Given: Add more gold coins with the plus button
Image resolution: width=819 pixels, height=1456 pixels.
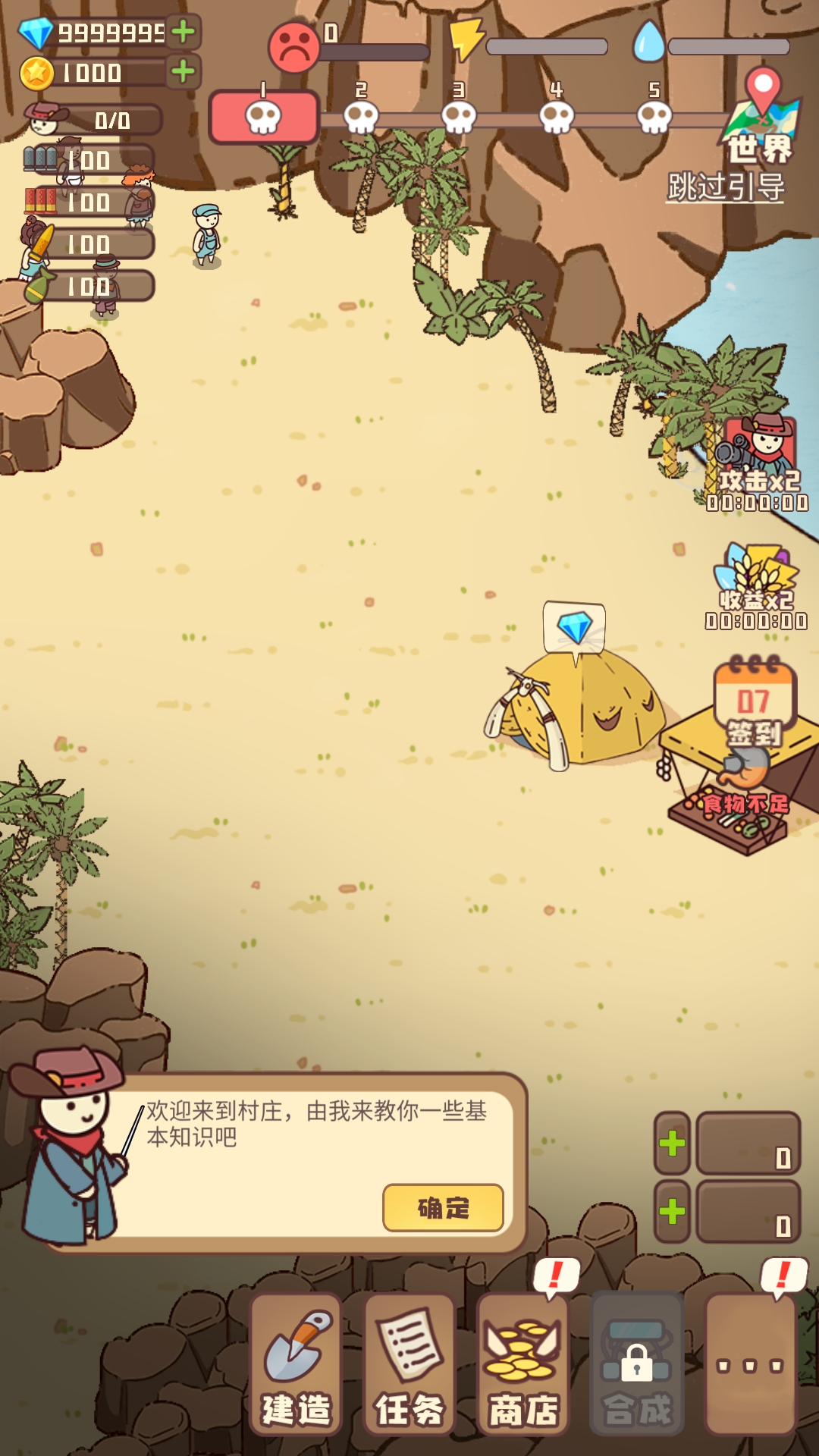Looking at the screenshot, I should (183, 72).
